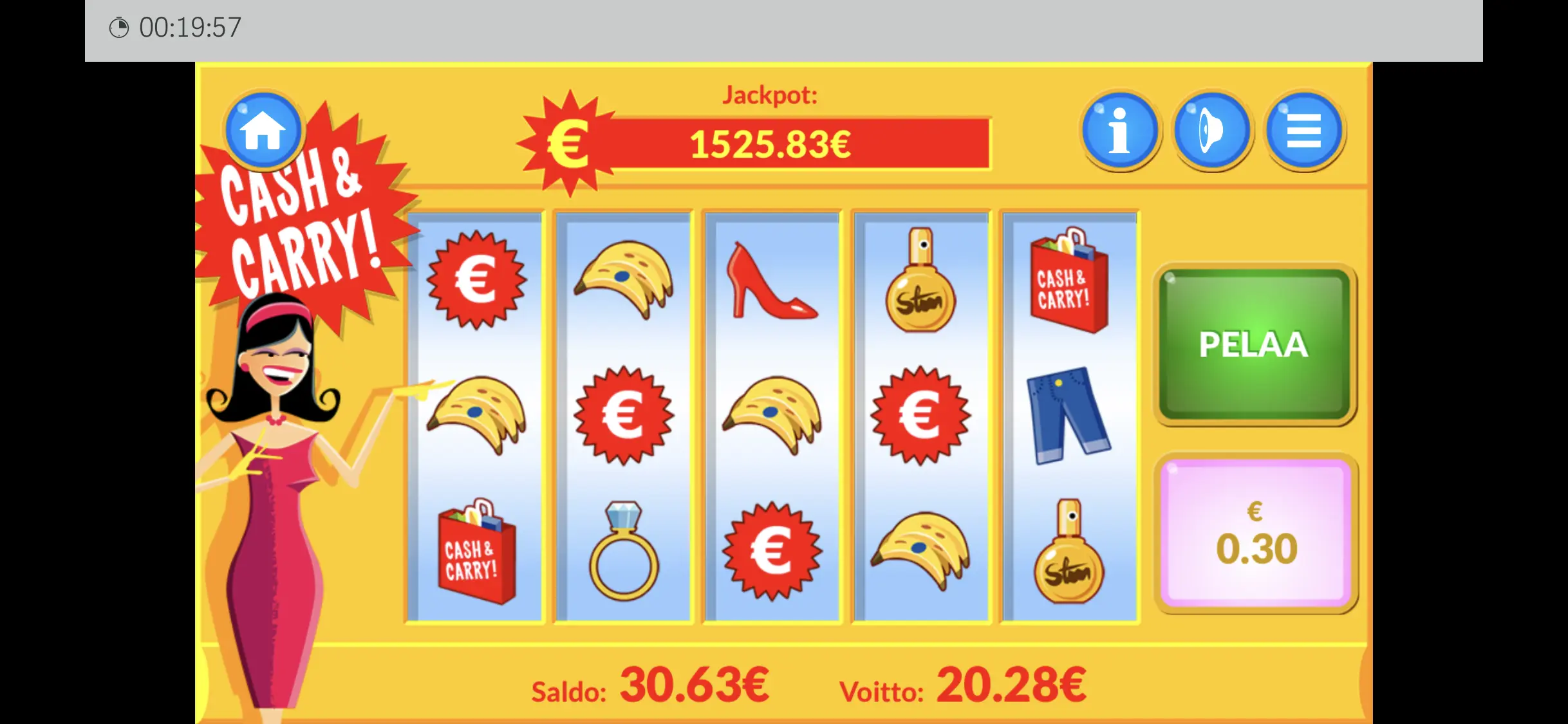The height and width of the screenshot is (724, 1568).
Task: Open the hamburger menu
Action: click(x=1303, y=130)
